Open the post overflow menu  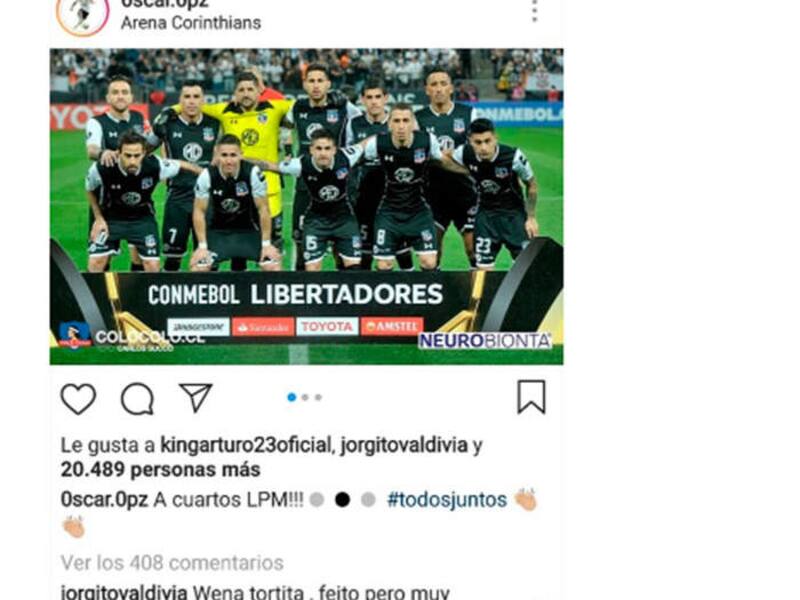534,11
